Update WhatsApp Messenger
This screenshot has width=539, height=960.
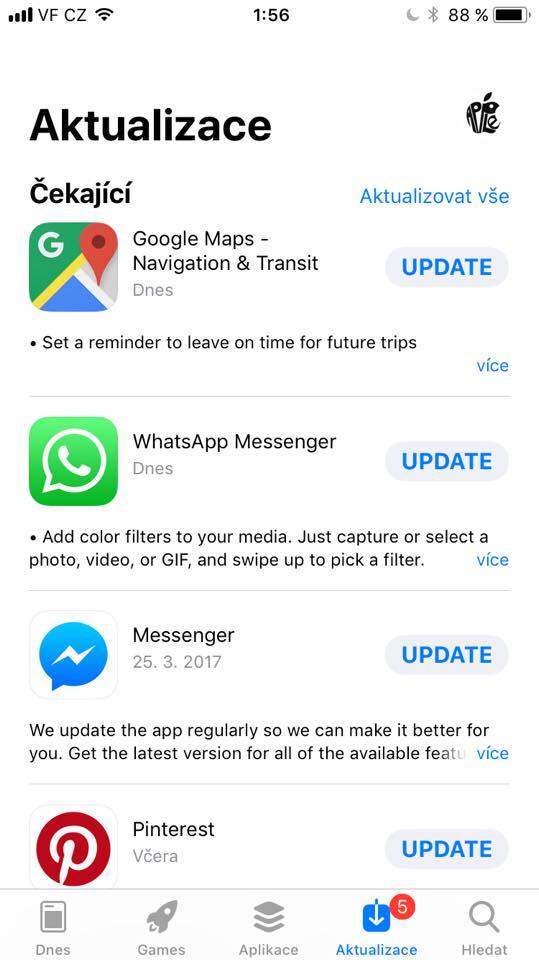click(x=447, y=461)
